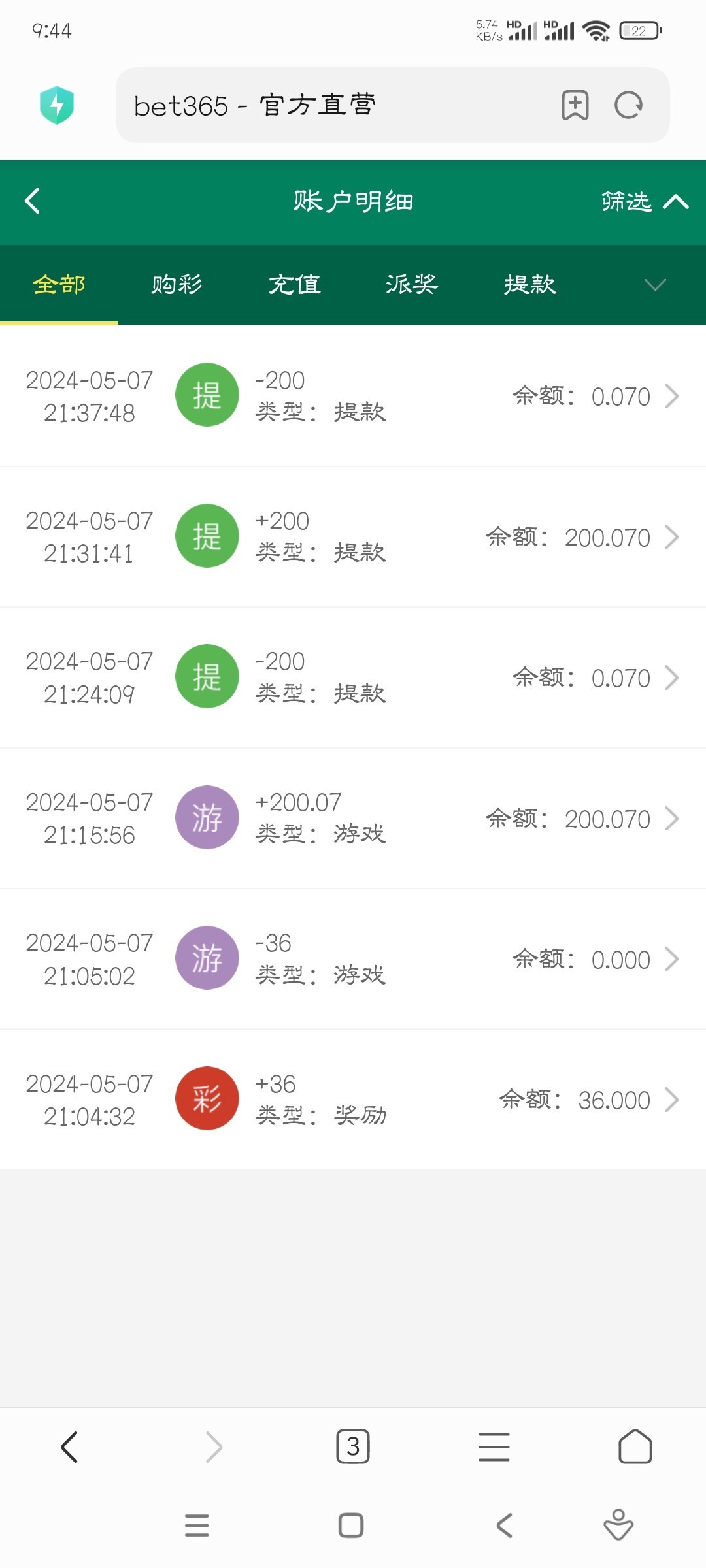The image size is (706, 1568).
Task: Open the 21:15:56 +200.07 game record
Action: point(353,819)
